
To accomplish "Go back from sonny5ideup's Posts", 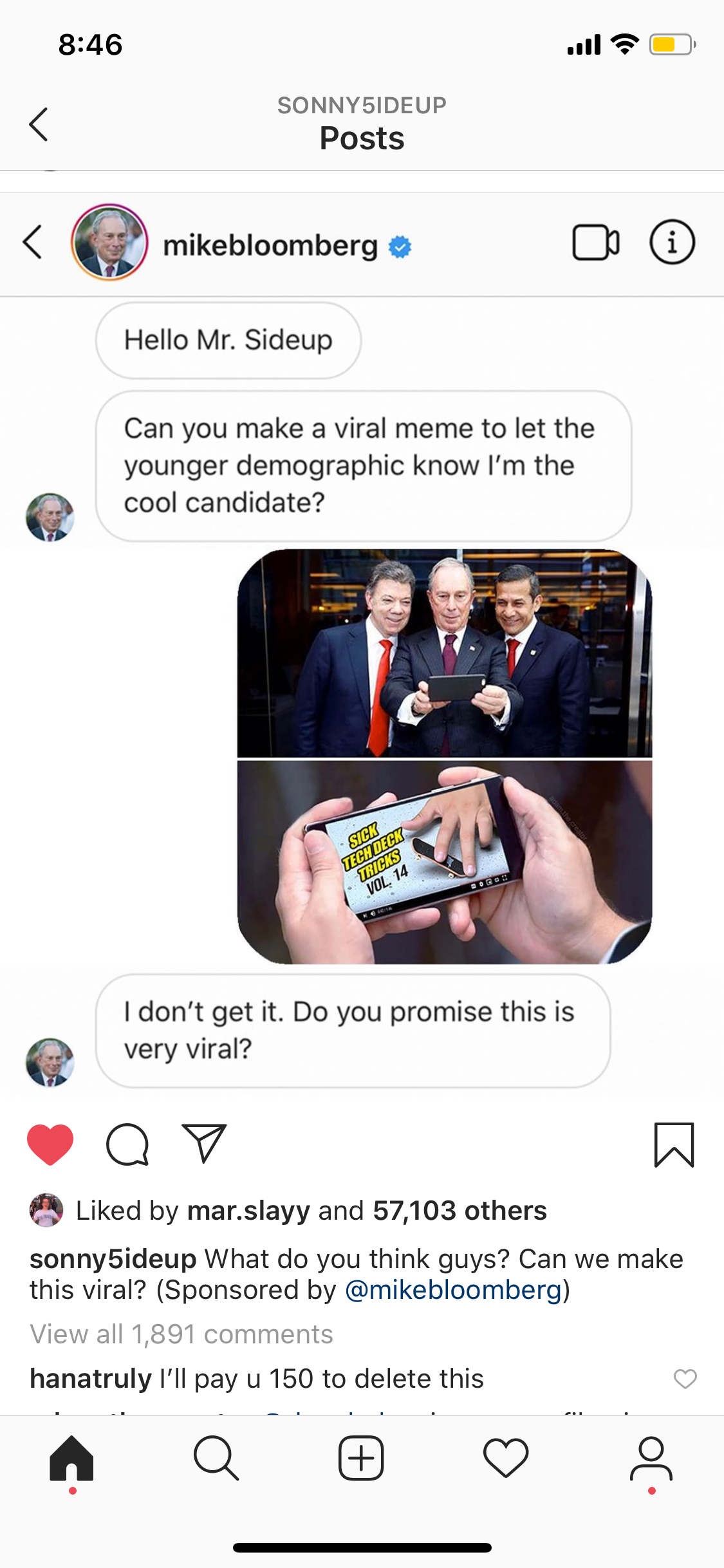I will (39, 124).
